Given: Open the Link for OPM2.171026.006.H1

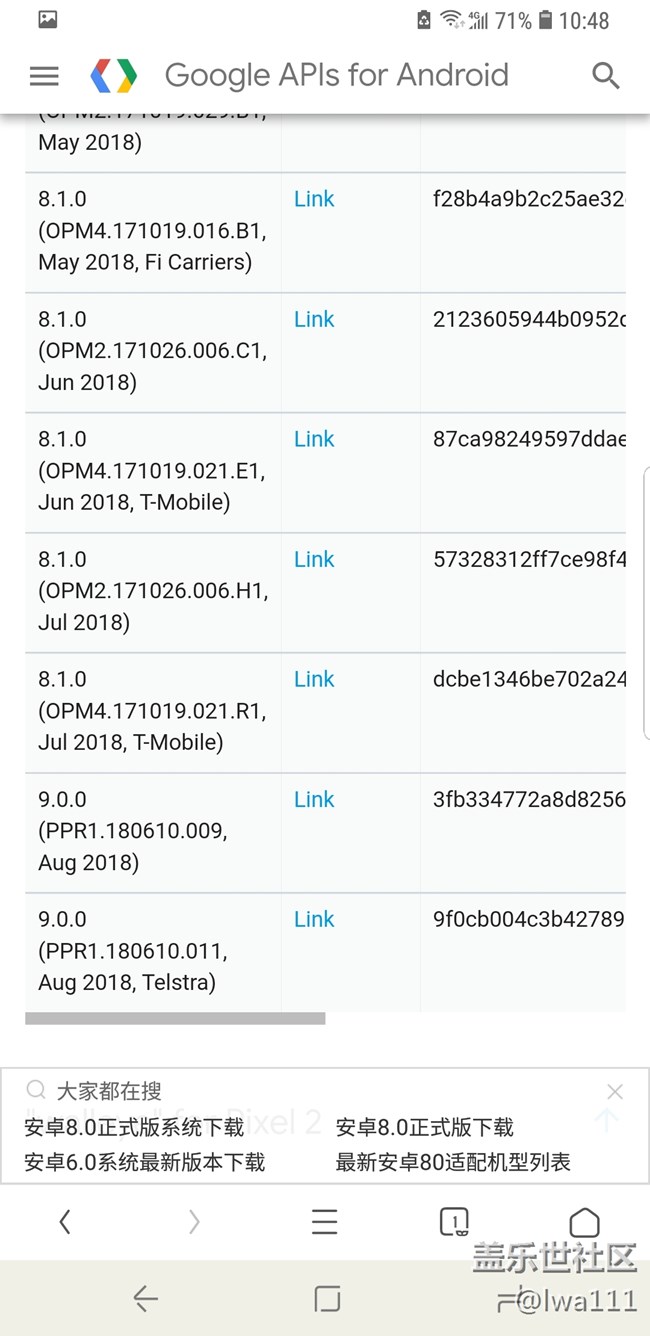Looking at the screenshot, I should click(x=314, y=559).
